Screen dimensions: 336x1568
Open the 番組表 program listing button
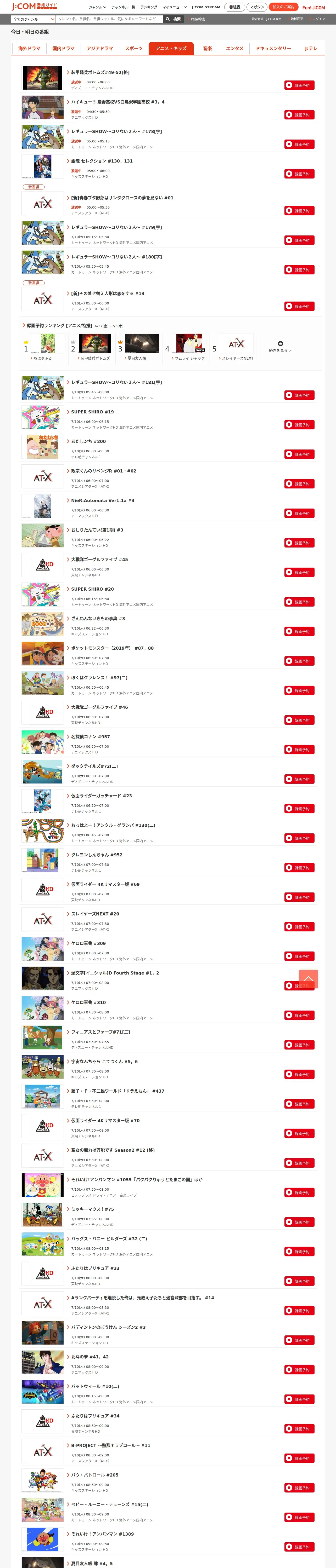point(235,7)
